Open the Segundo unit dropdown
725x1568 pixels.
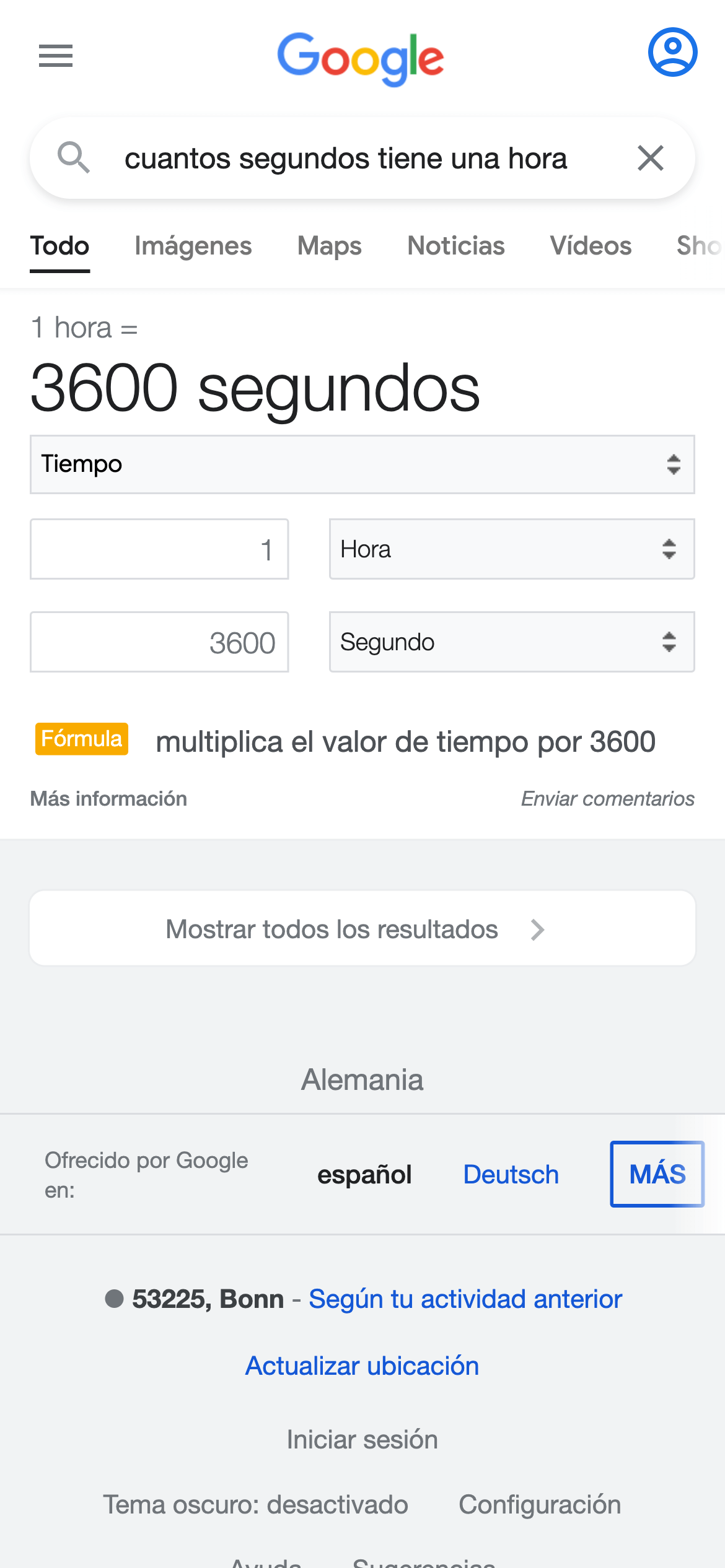[x=511, y=642]
